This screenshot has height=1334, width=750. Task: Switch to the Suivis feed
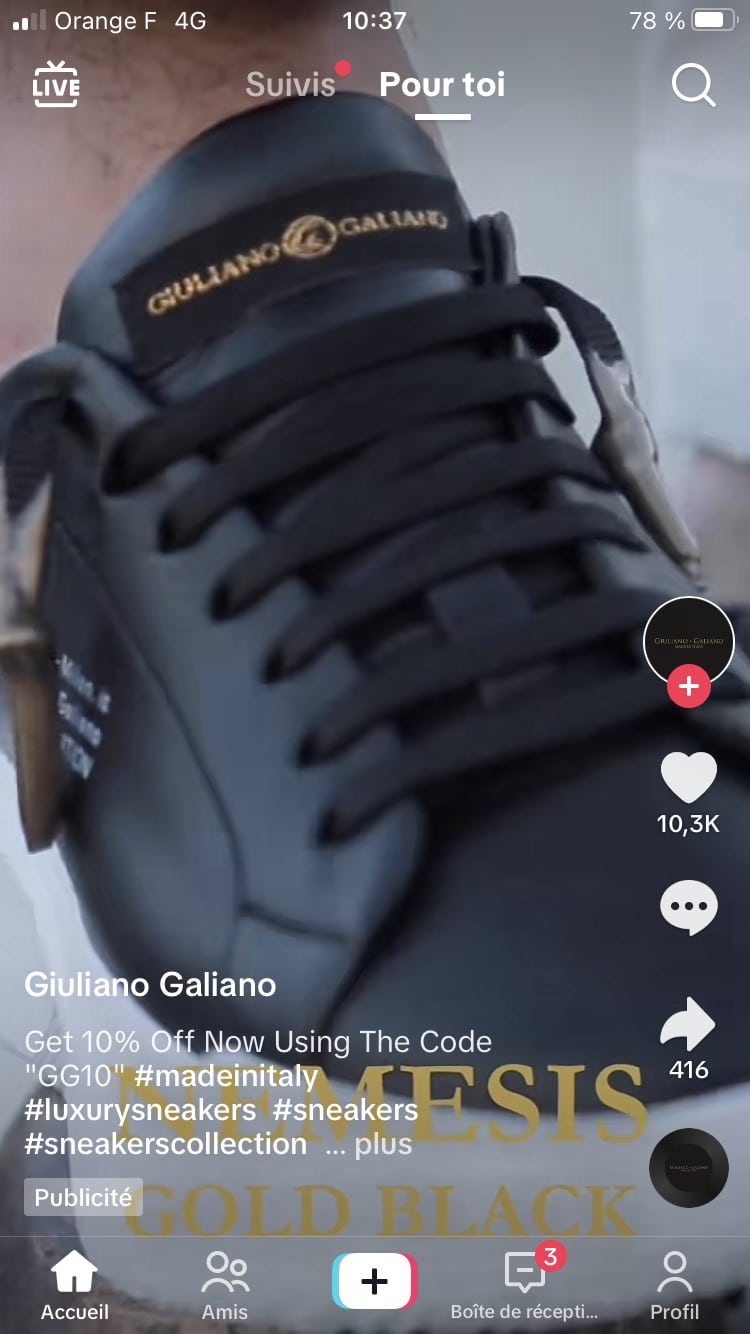[291, 85]
